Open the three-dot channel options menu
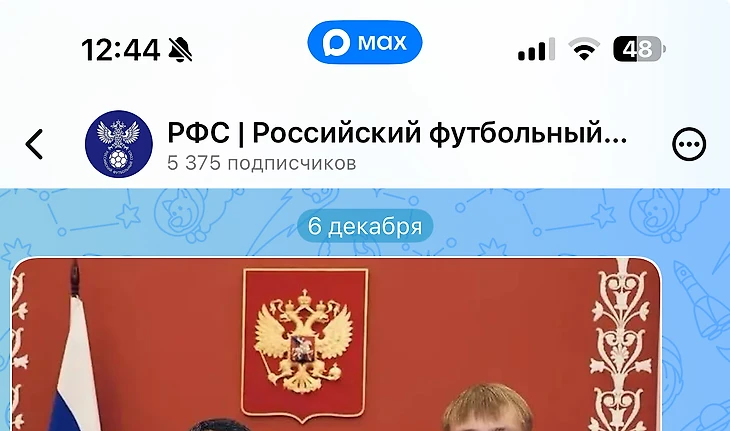Image resolution: width=730 pixels, height=431 pixels. [689, 145]
